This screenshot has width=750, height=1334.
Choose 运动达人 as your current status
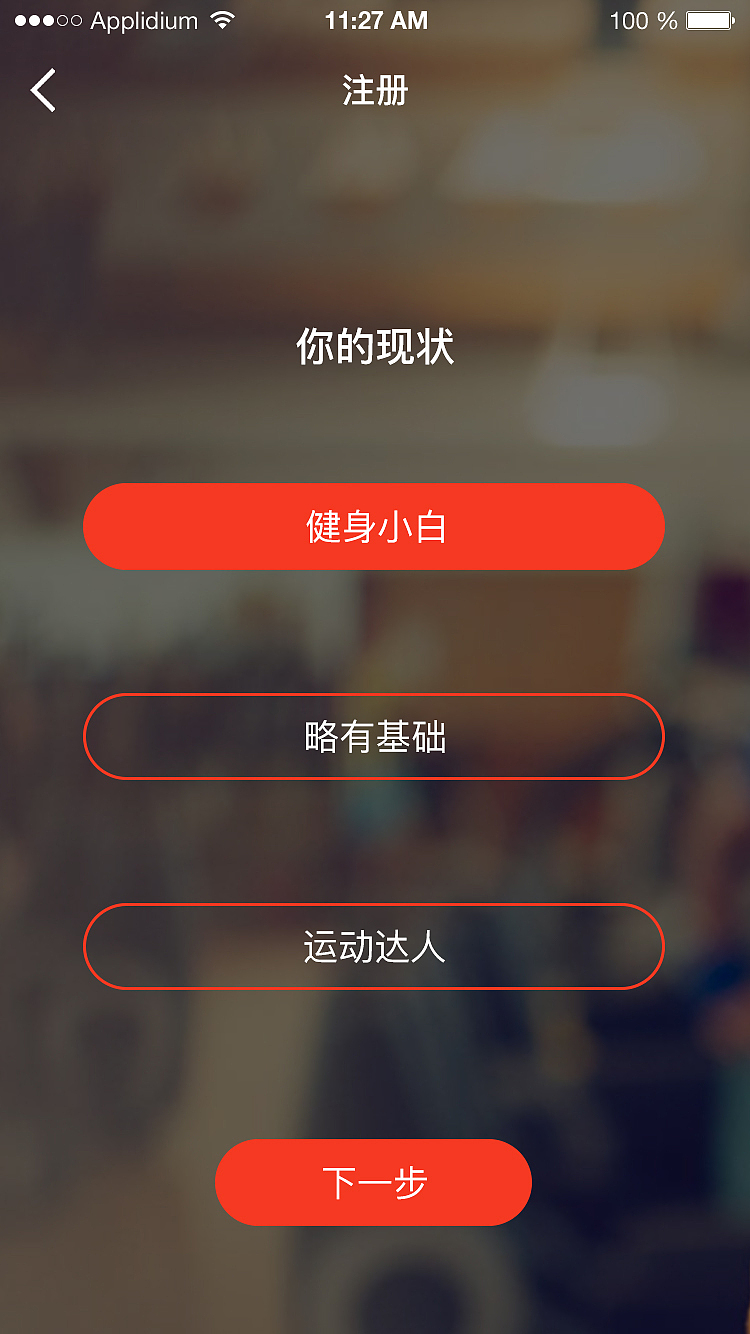click(375, 947)
